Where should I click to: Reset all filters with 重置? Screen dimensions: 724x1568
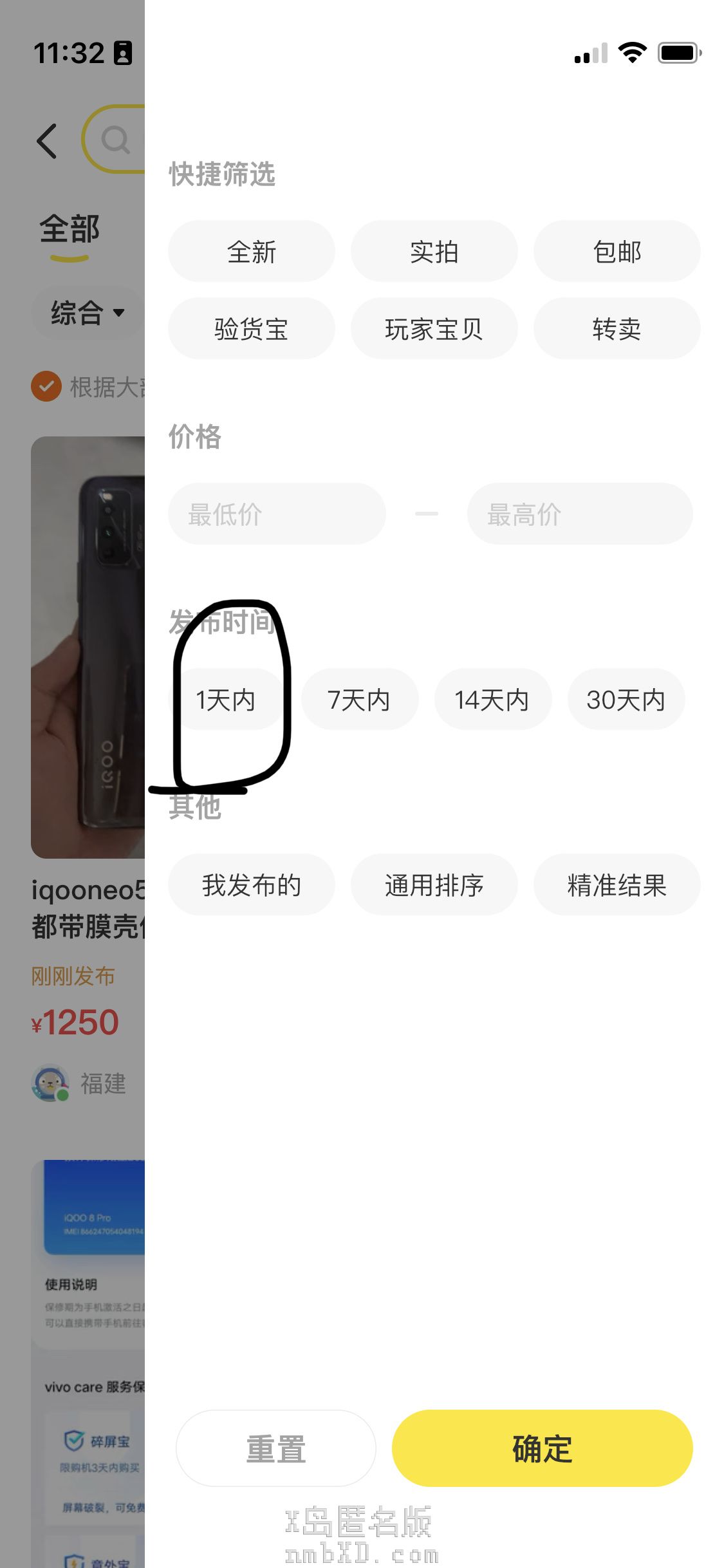pyautogui.click(x=275, y=1449)
